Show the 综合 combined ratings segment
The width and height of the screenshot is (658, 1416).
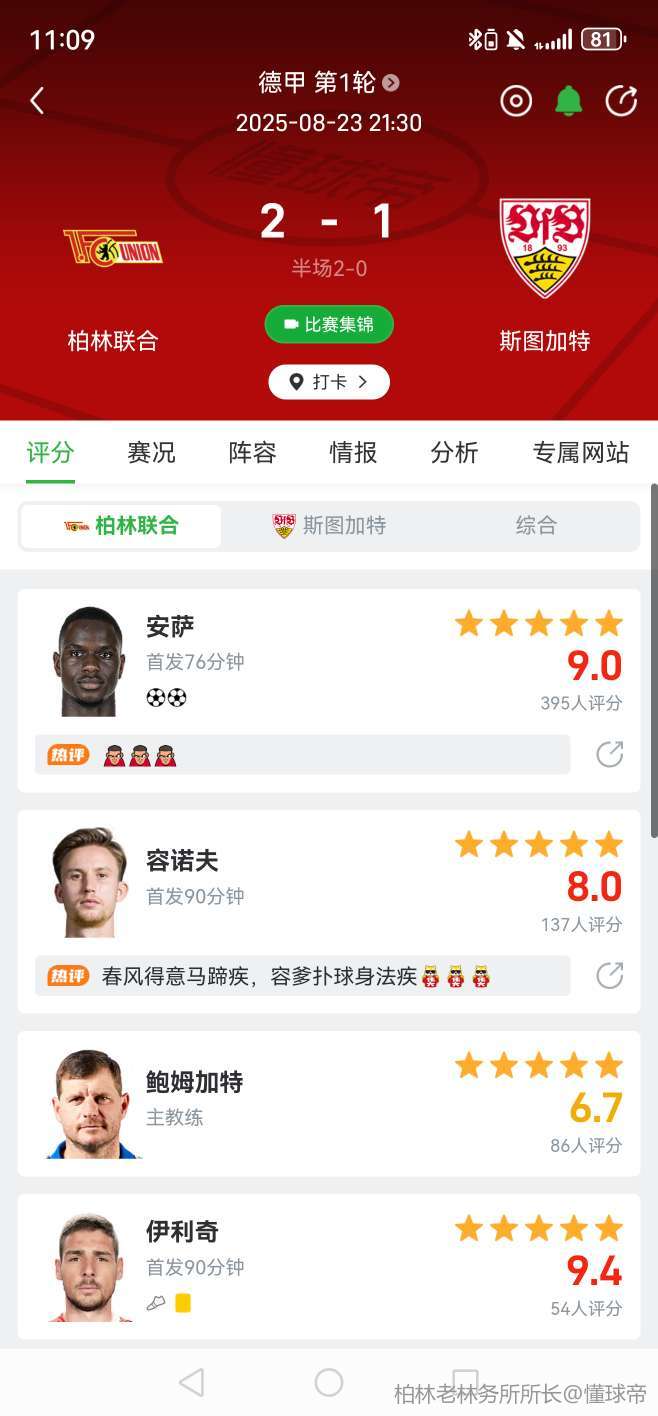click(x=536, y=526)
